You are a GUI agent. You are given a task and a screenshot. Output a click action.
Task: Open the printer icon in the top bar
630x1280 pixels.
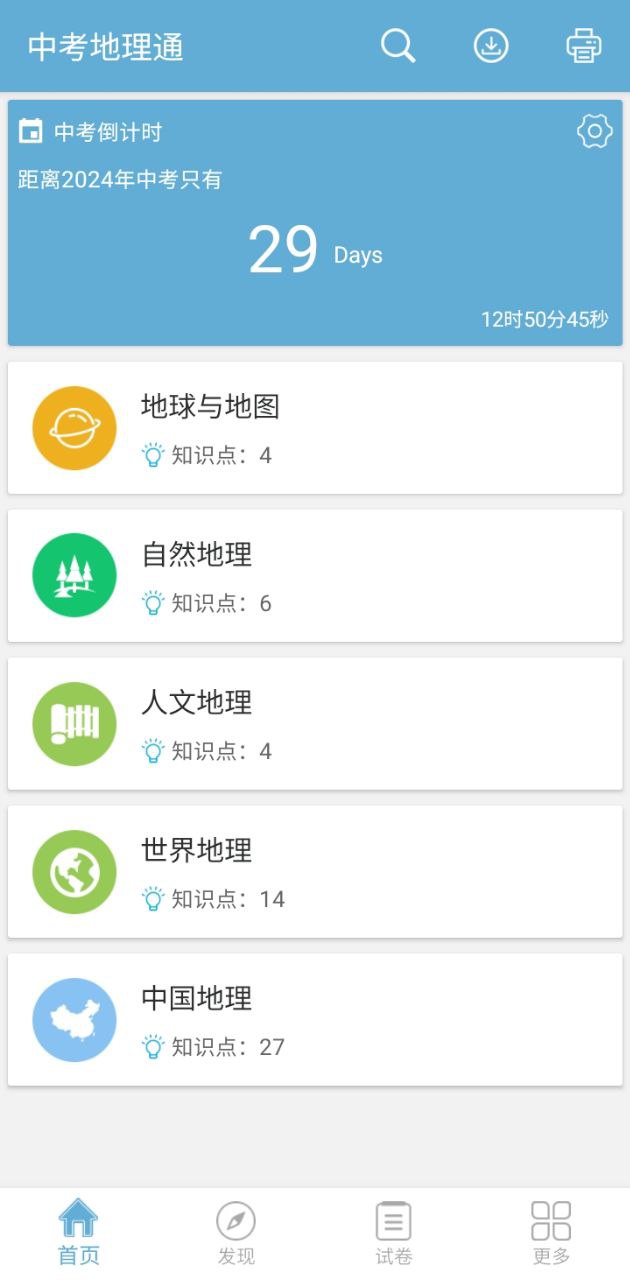pos(584,46)
